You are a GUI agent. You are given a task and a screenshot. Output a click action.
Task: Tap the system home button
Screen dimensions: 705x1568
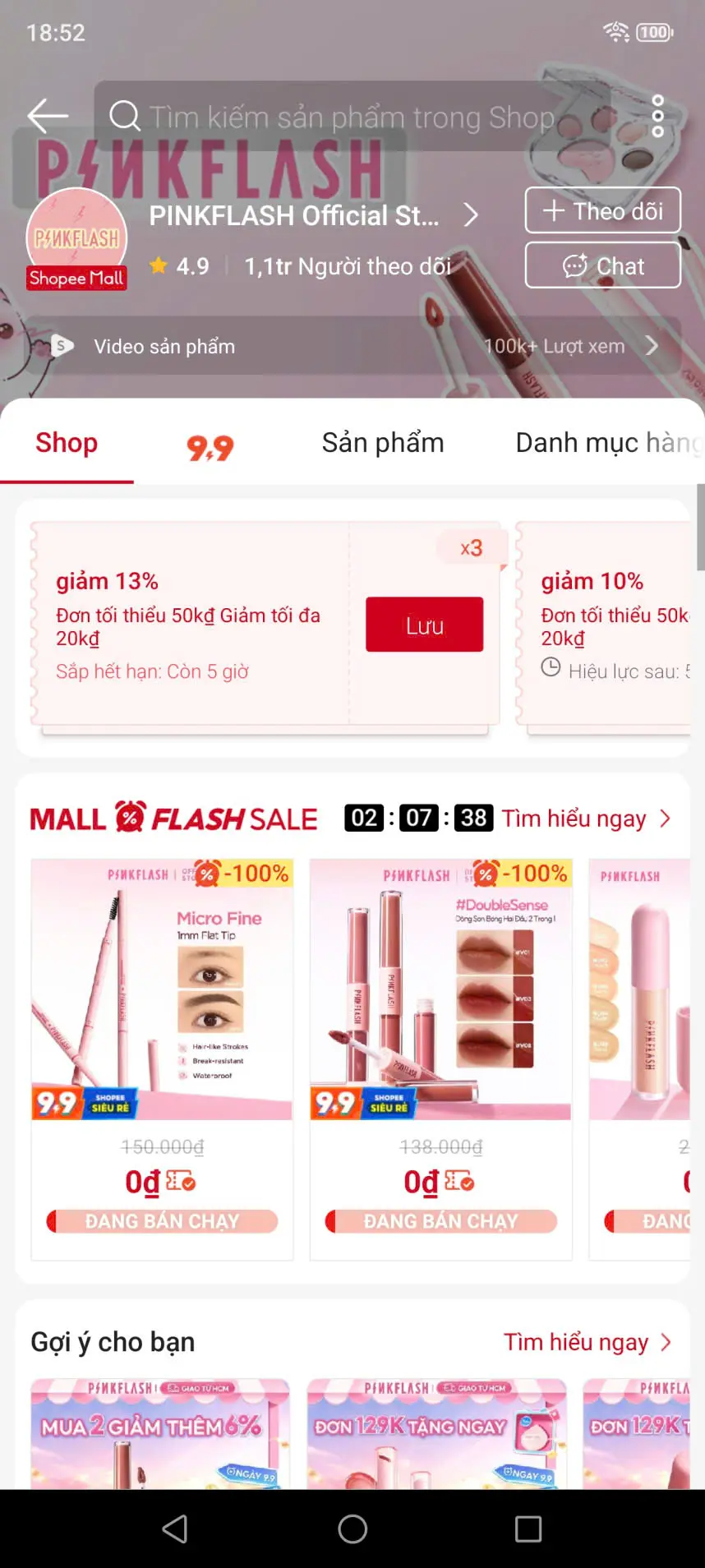pyautogui.click(x=352, y=1529)
